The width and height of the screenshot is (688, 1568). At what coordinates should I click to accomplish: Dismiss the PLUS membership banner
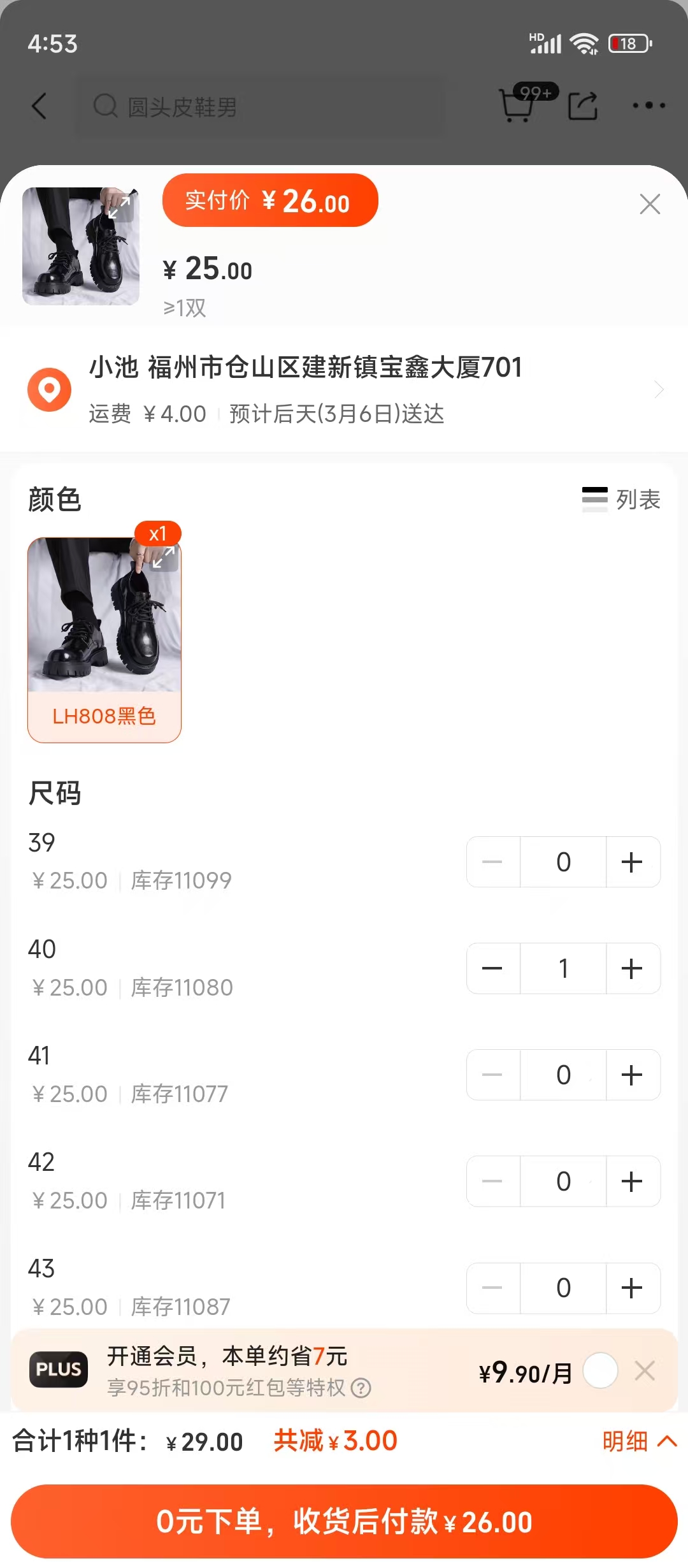coord(645,1370)
